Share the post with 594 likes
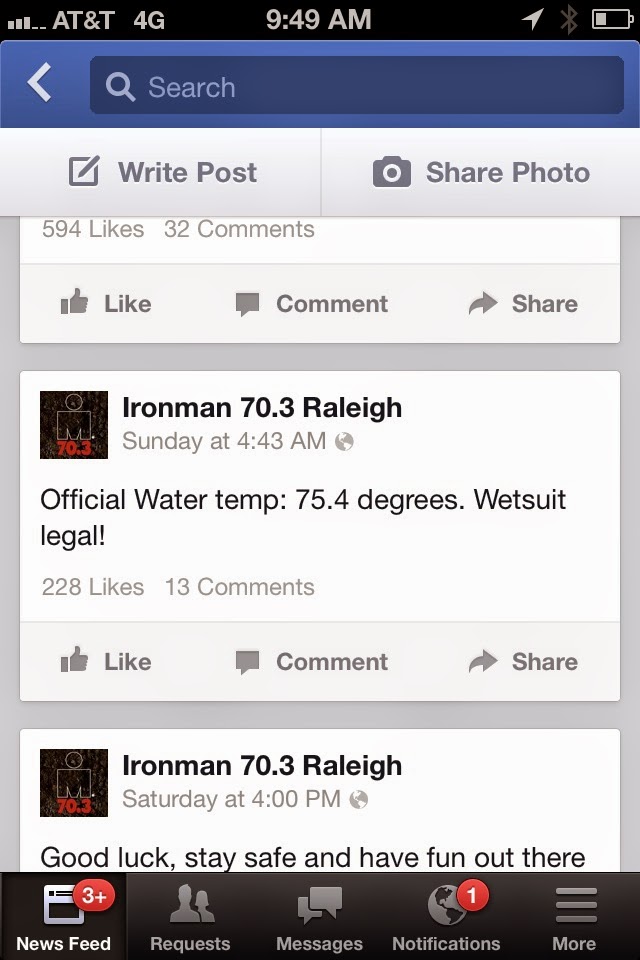This screenshot has width=640, height=960. (523, 304)
